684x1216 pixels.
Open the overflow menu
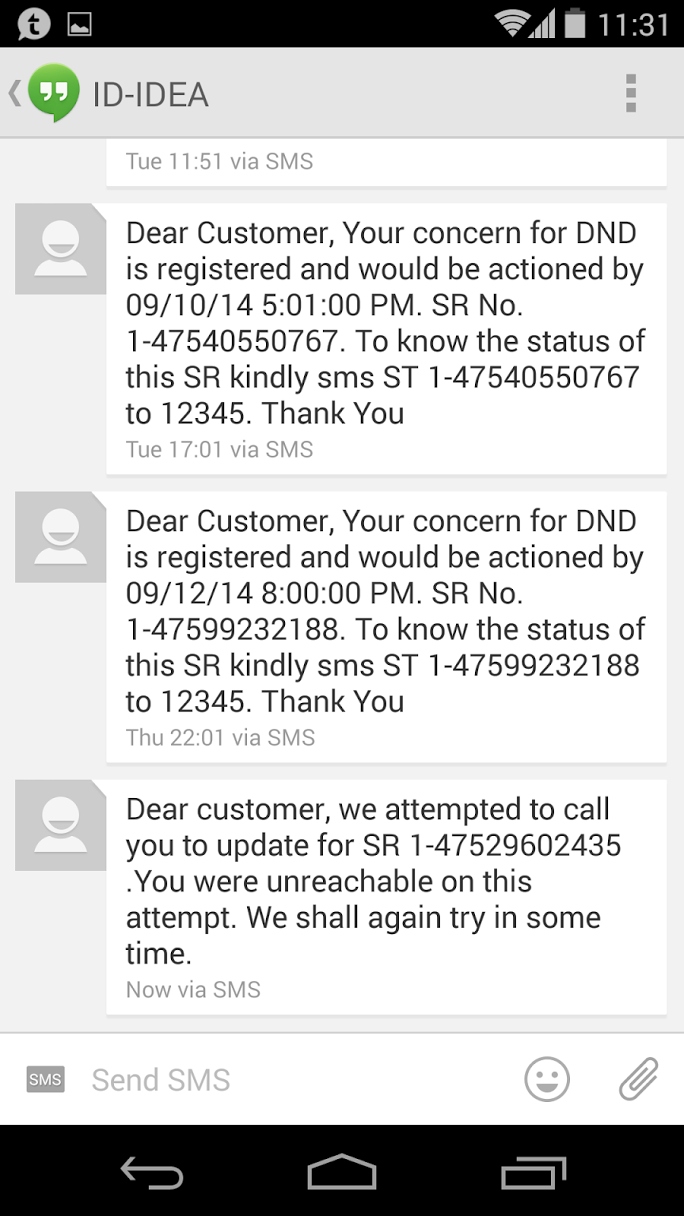(x=631, y=94)
